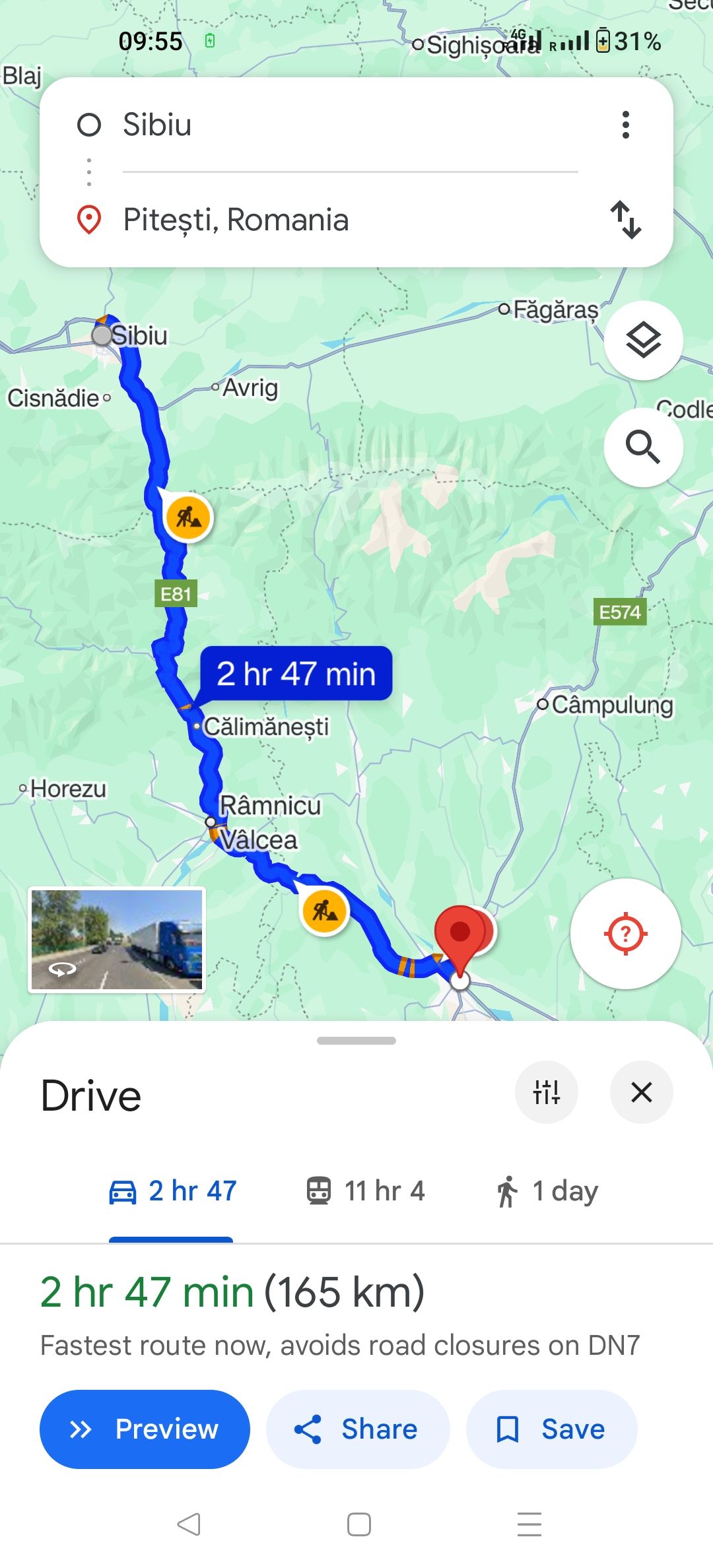Viewport: 713px width, 1568px height.
Task: Close the directions panel
Action: click(x=641, y=1092)
